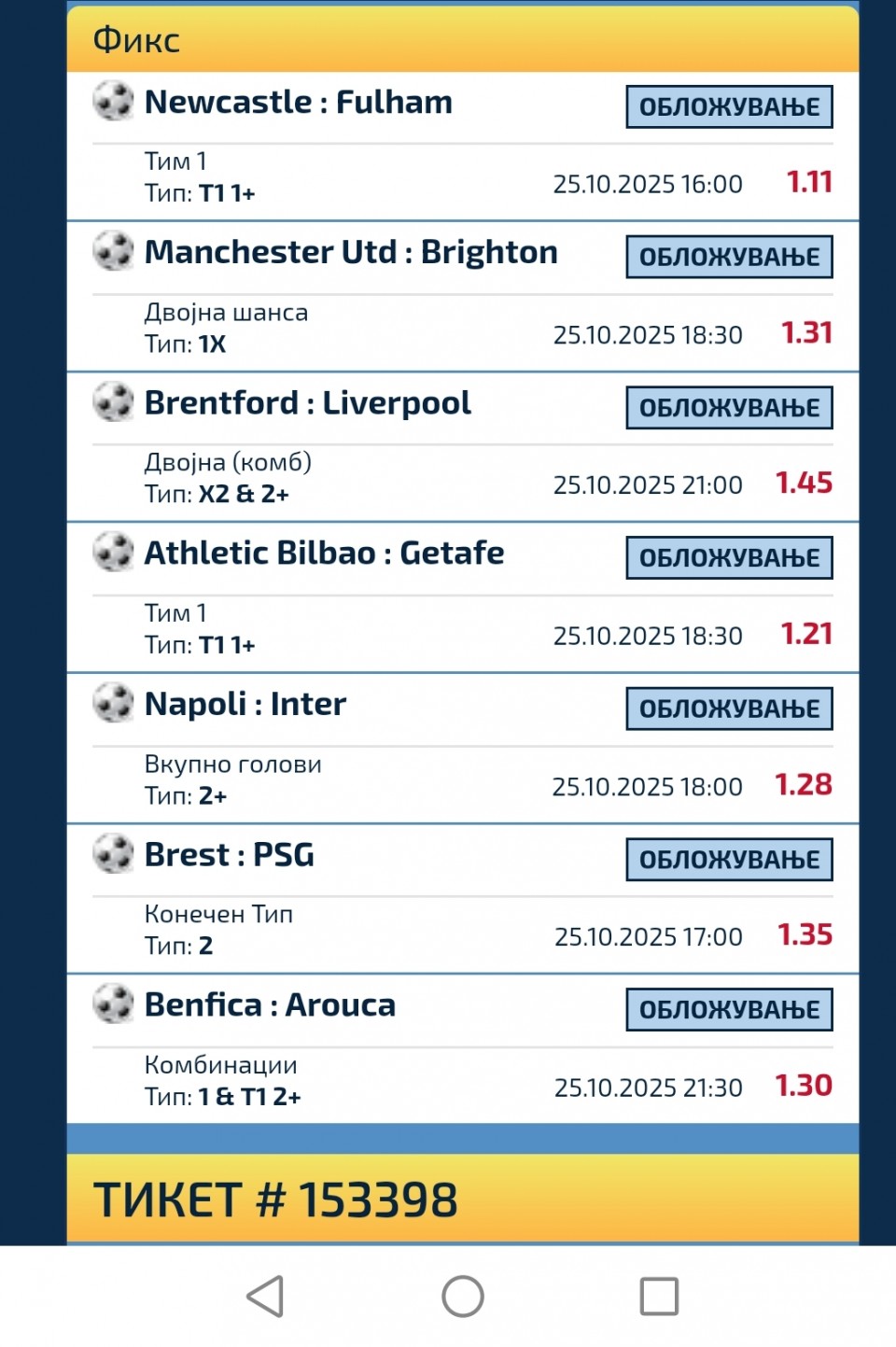Screen dimensions: 896x1347
Task: Open ОБЛОЖУВАЊЕ for Athletic Bilbao : Getafe
Action: pos(729,558)
